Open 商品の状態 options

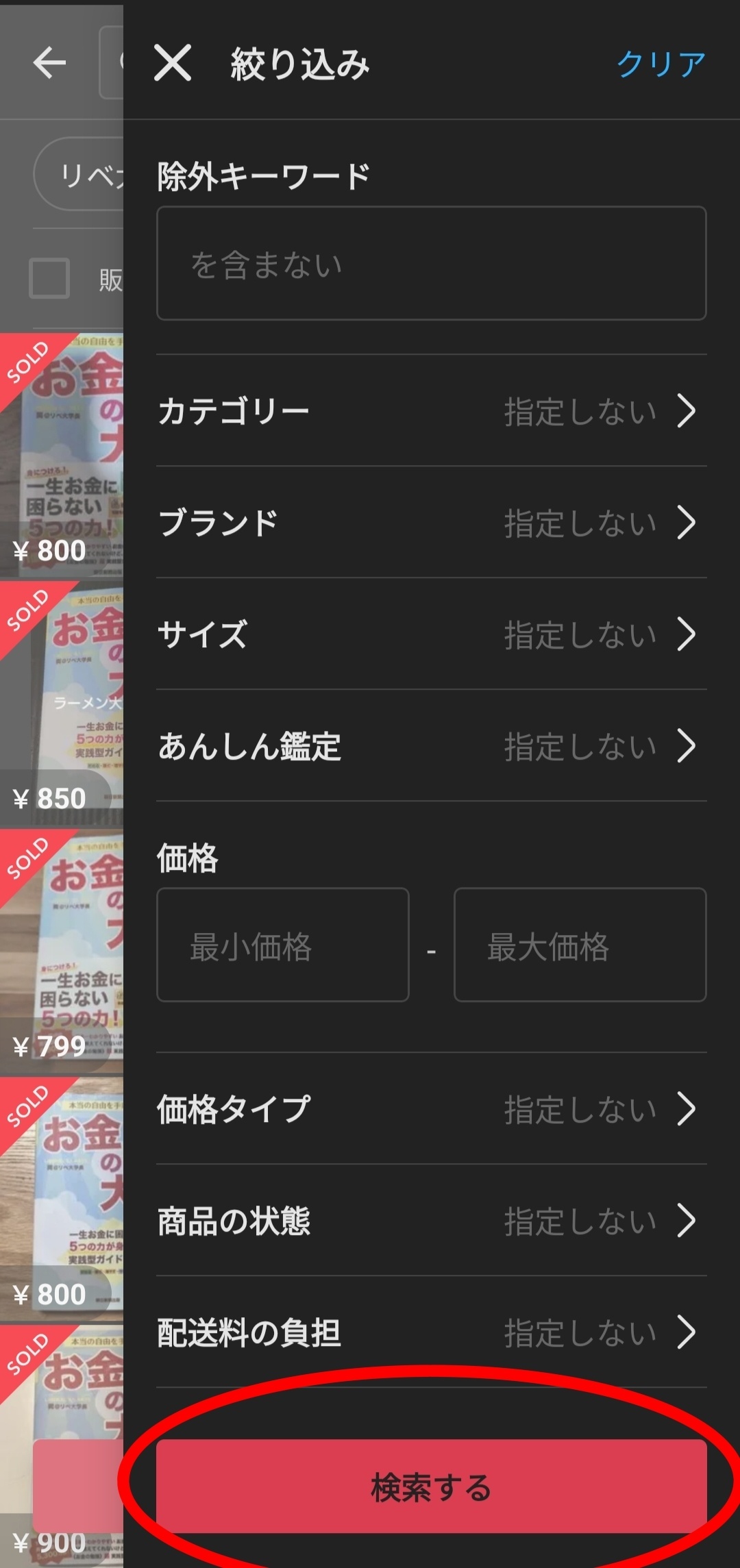point(431,1221)
